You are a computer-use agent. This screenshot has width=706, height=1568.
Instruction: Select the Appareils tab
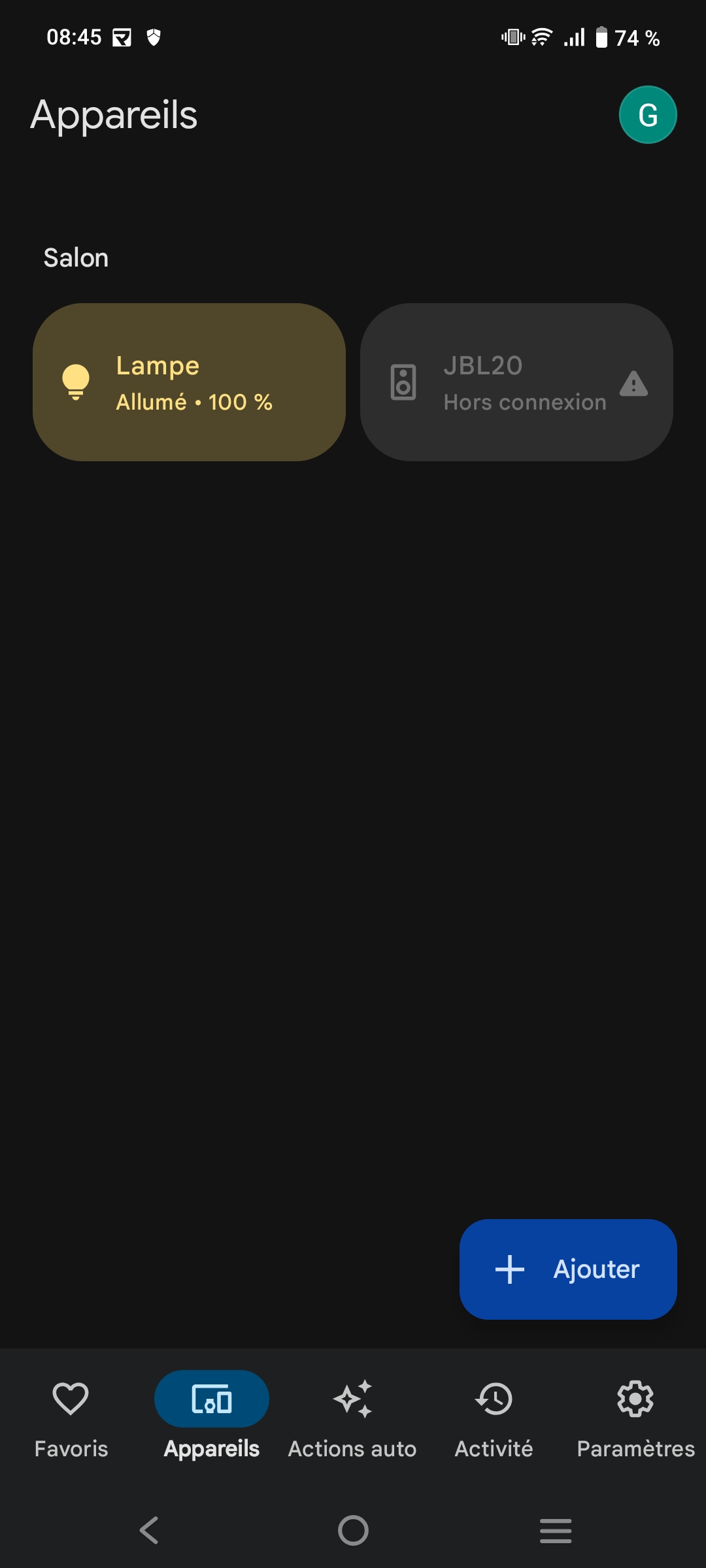tap(212, 1415)
